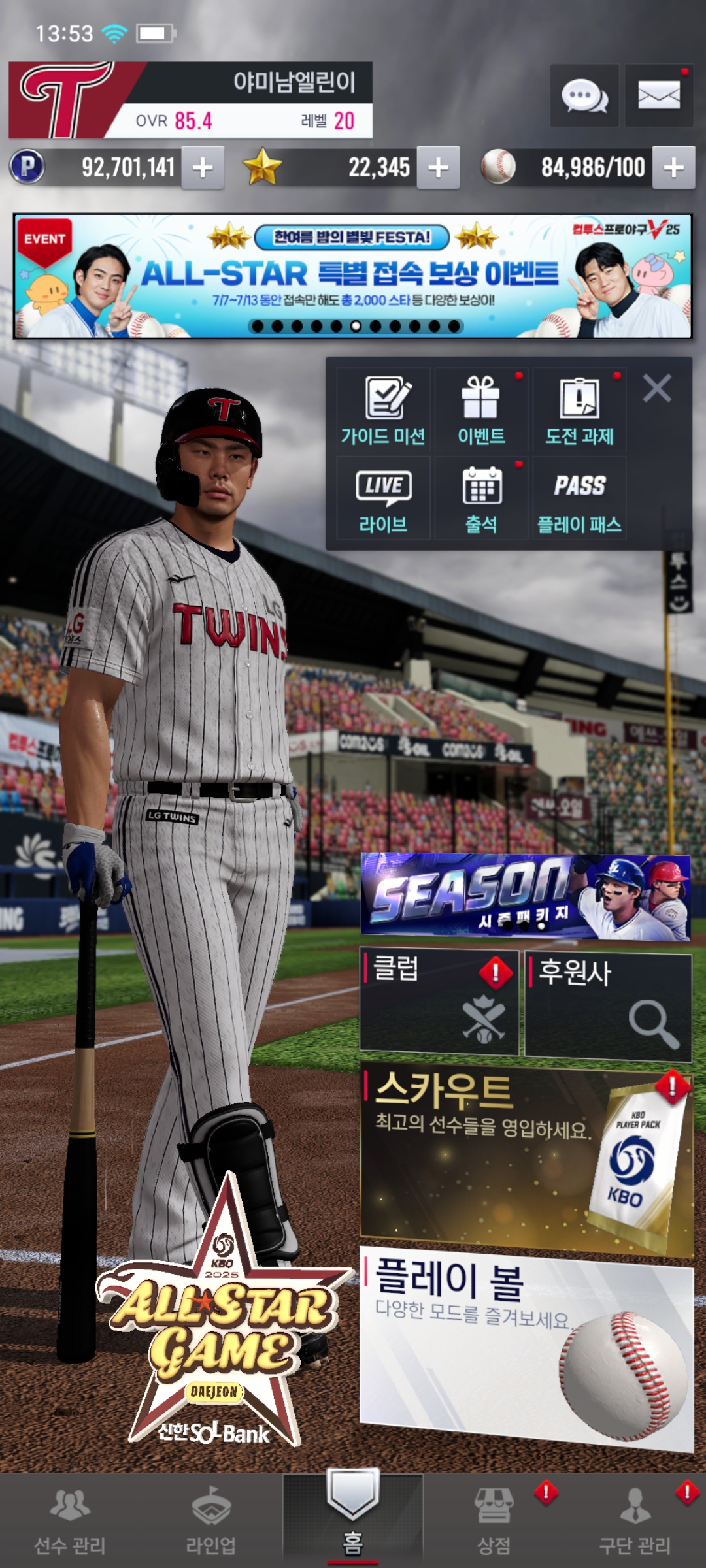The height and width of the screenshot is (1568, 706).
Task: Open the ALL-STAR event banner
Action: (x=353, y=276)
